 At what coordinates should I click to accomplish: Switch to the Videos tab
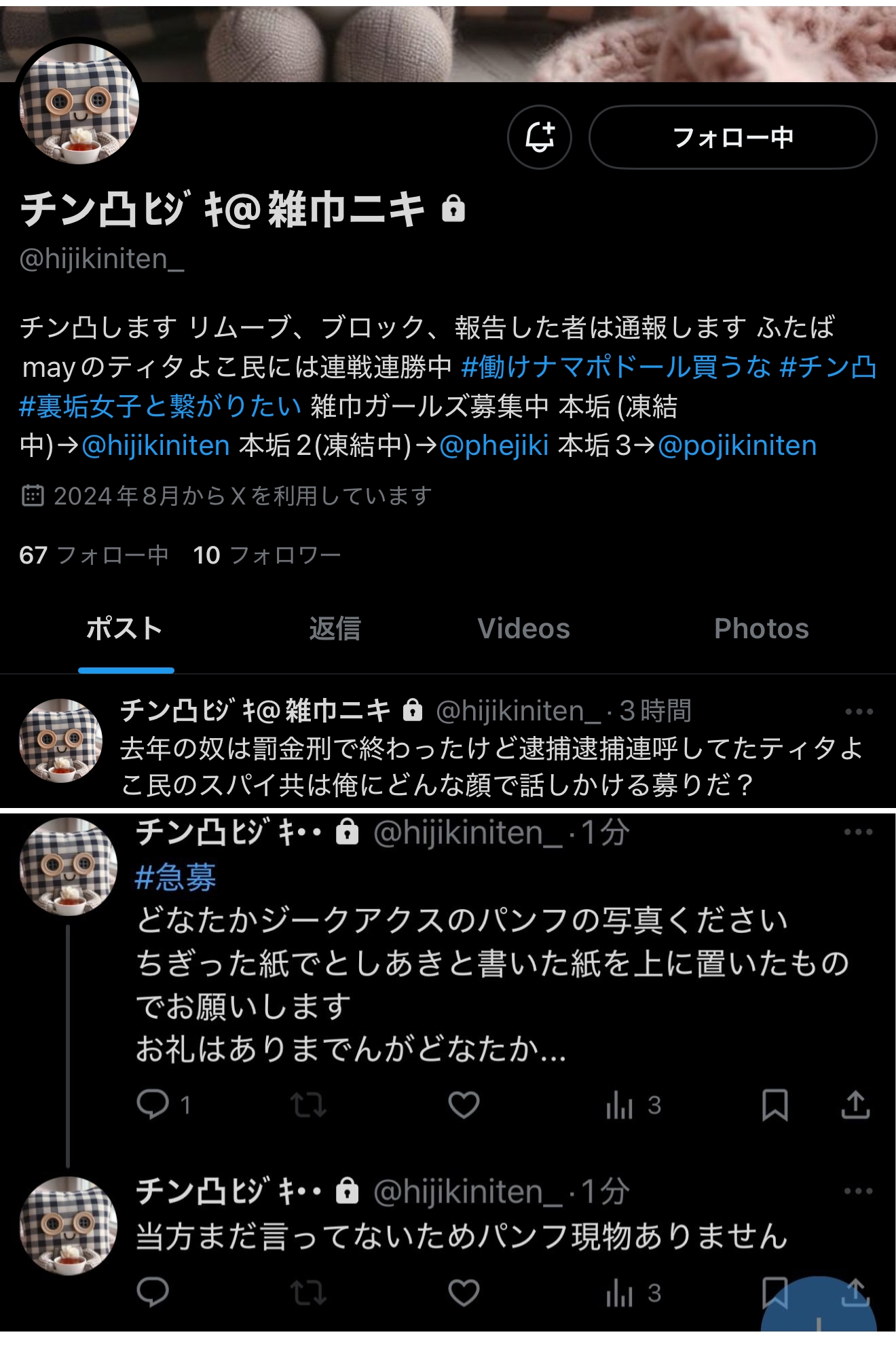(523, 629)
